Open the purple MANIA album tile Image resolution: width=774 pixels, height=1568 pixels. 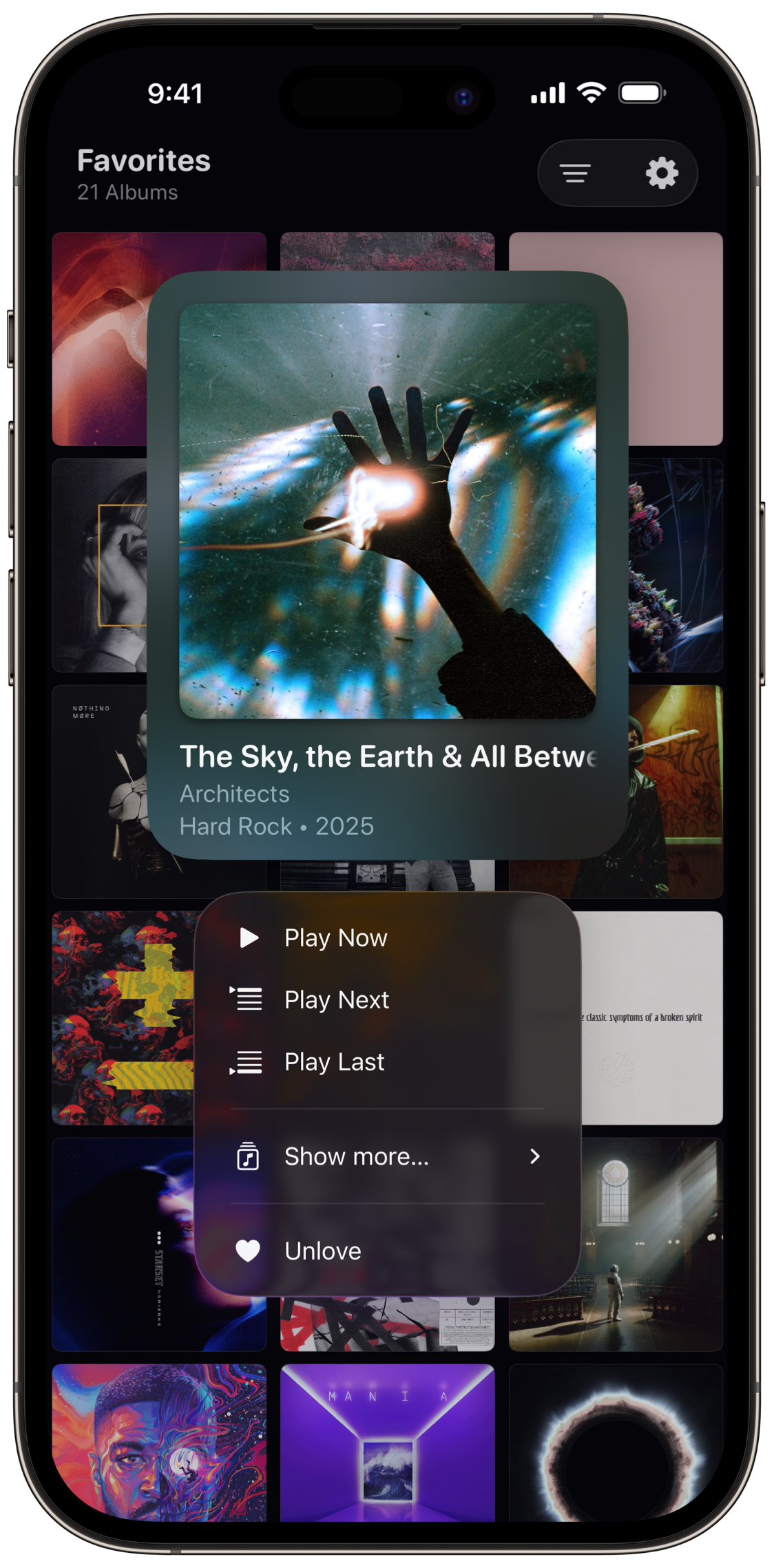pyautogui.click(x=387, y=1442)
